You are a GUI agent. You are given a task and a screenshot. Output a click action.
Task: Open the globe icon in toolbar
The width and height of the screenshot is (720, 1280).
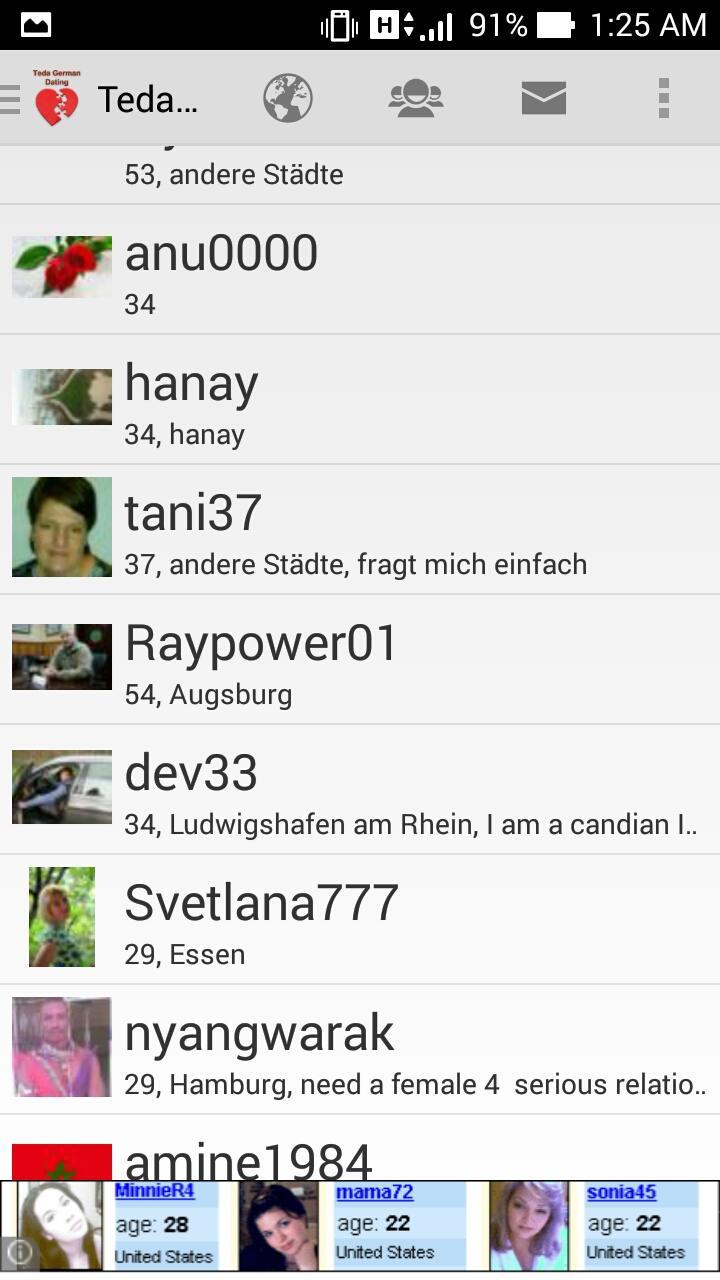288,99
